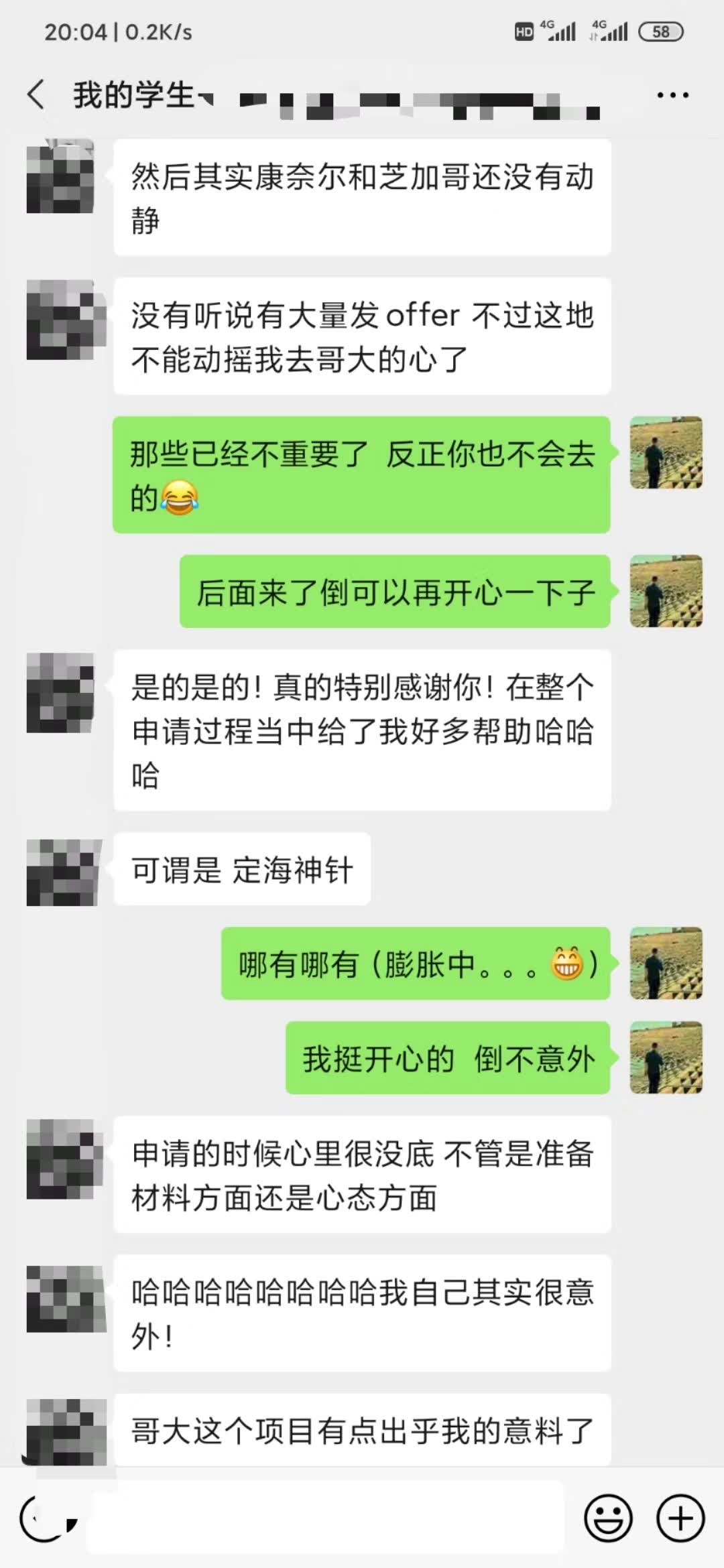724x1568 pixels.
Task: Open own avatar beside 我挺开心的 倒不意外
Action: (666, 1057)
